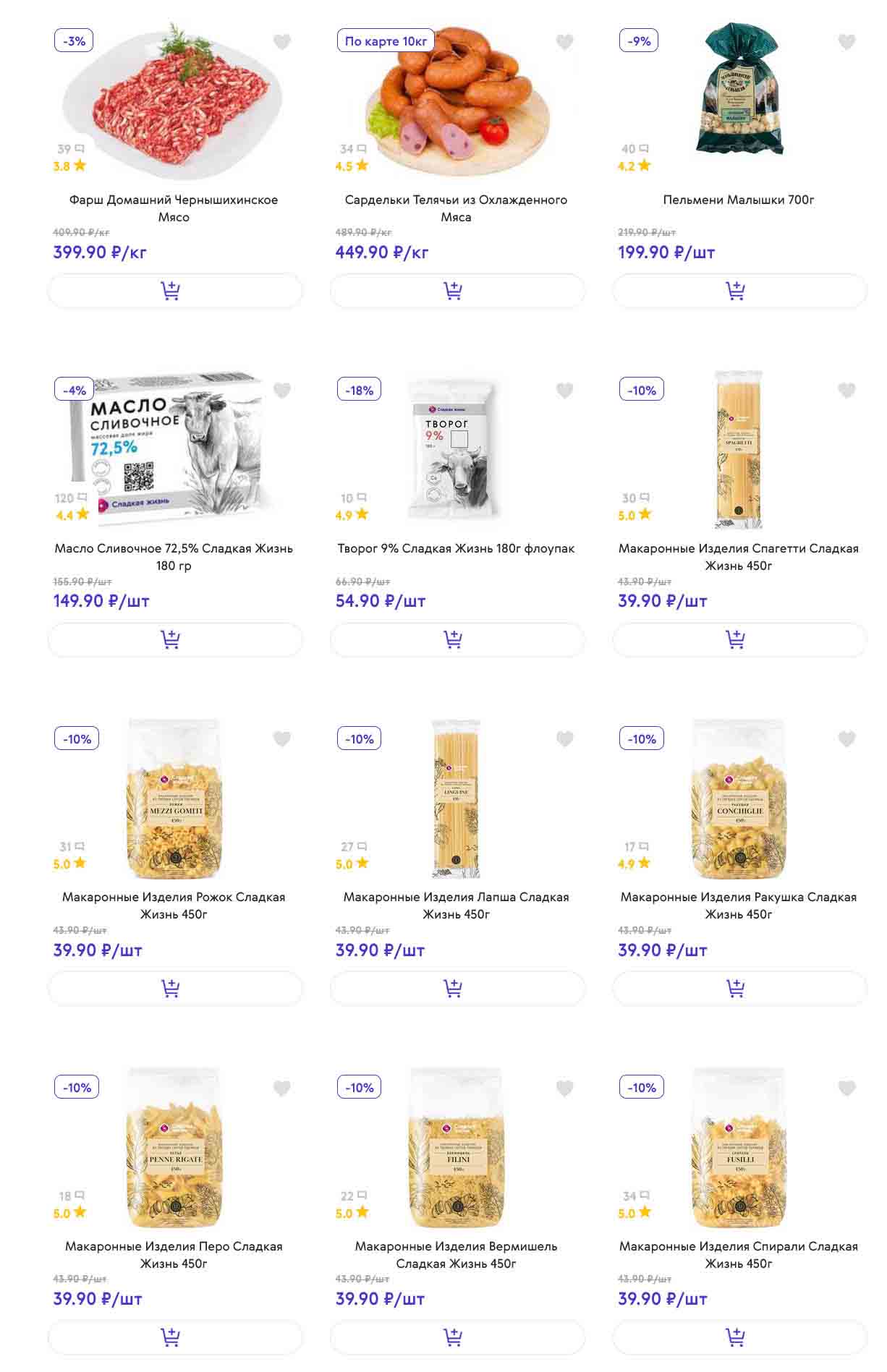The width and height of the screenshot is (887, 1372).
Task: Favorite the Сардельки Телячьи product
Action: [564, 43]
